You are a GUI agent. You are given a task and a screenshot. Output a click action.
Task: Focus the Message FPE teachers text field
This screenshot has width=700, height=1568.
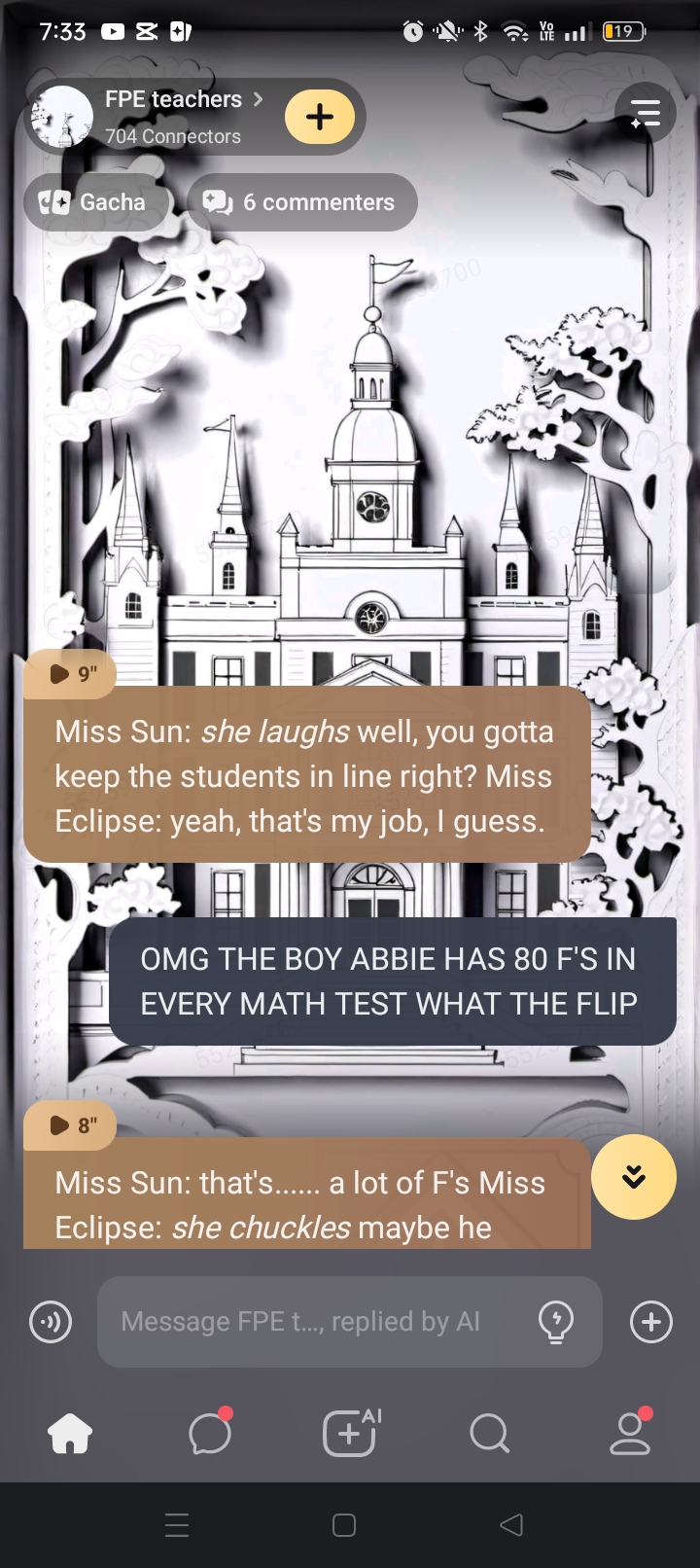tap(311, 1322)
